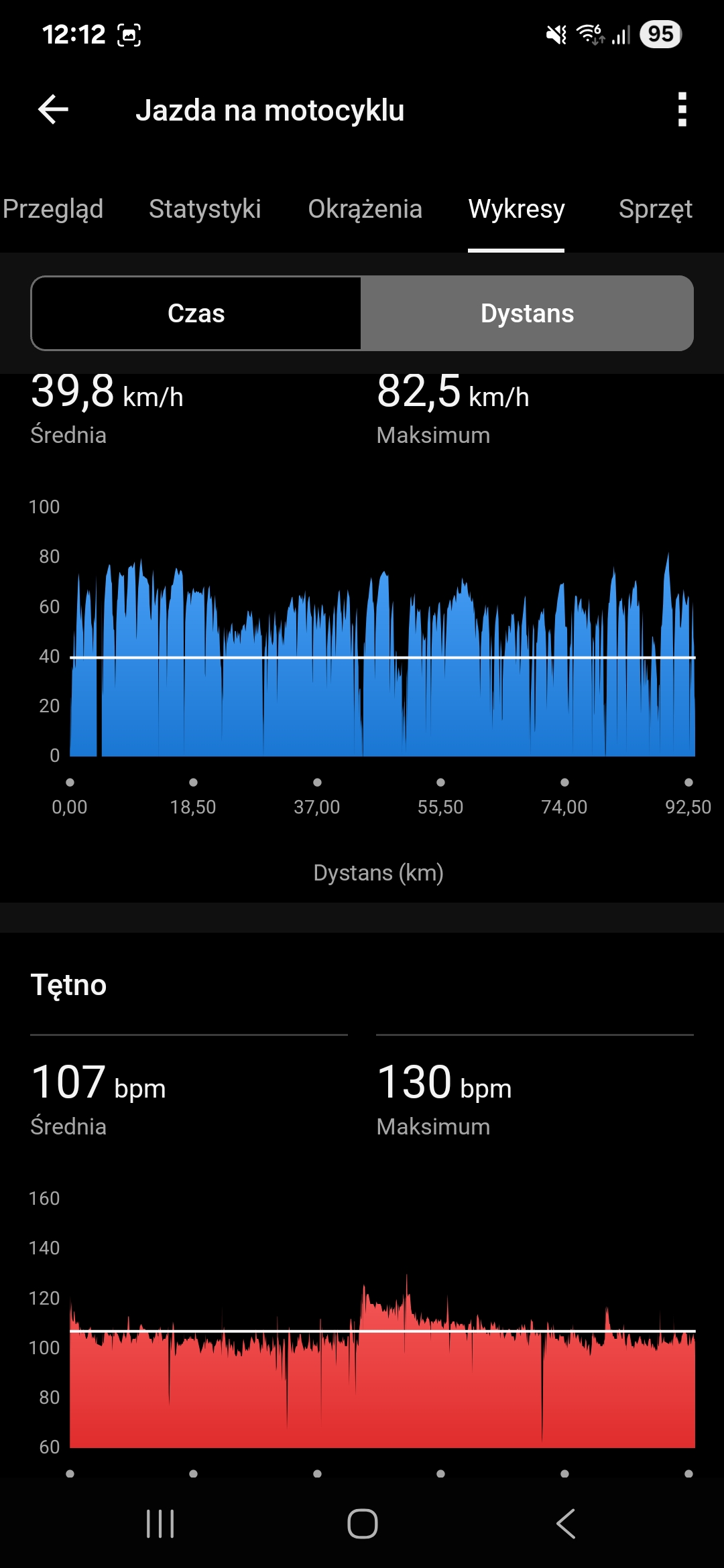Tap the system home button
Image resolution: width=724 pixels, height=1568 pixels.
[x=363, y=1524]
